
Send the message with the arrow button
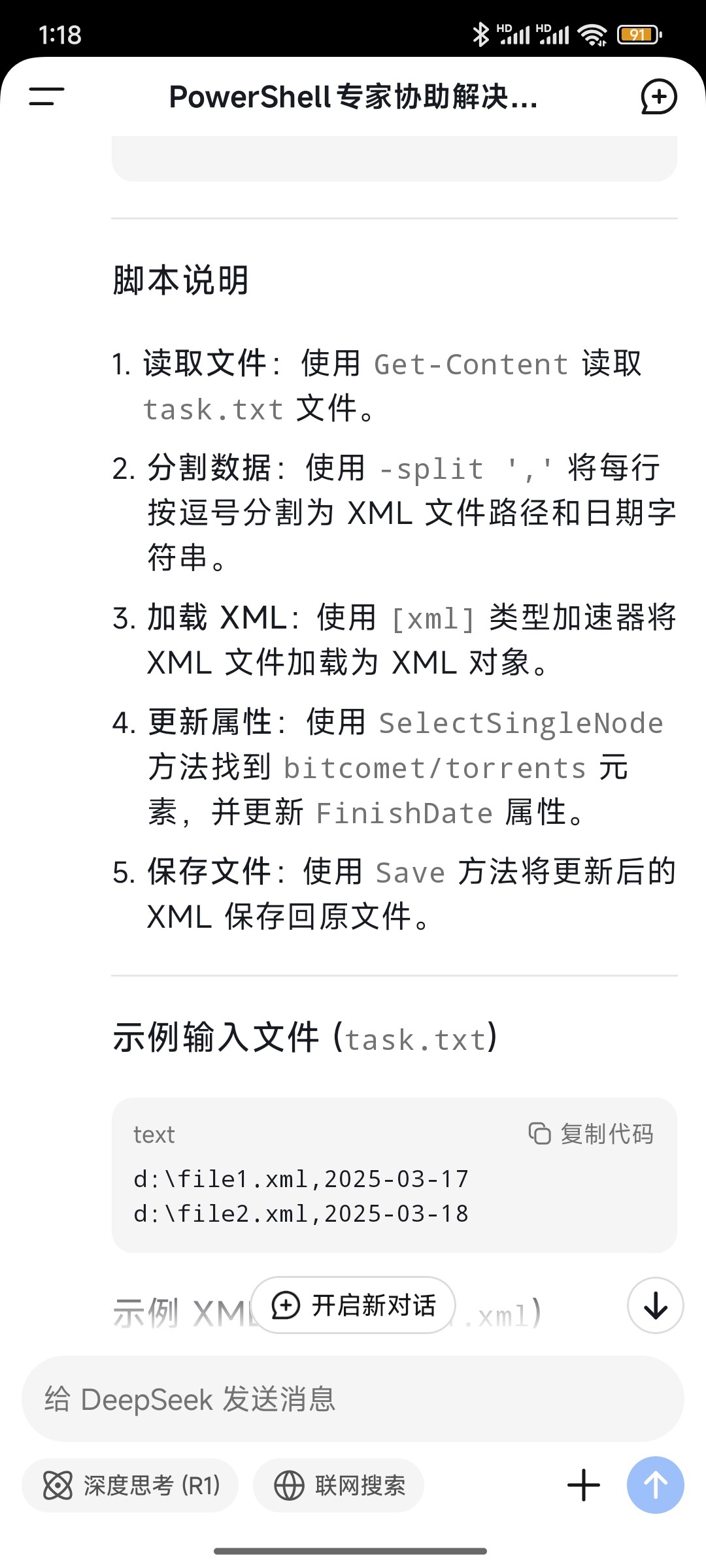[x=656, y=1485]
